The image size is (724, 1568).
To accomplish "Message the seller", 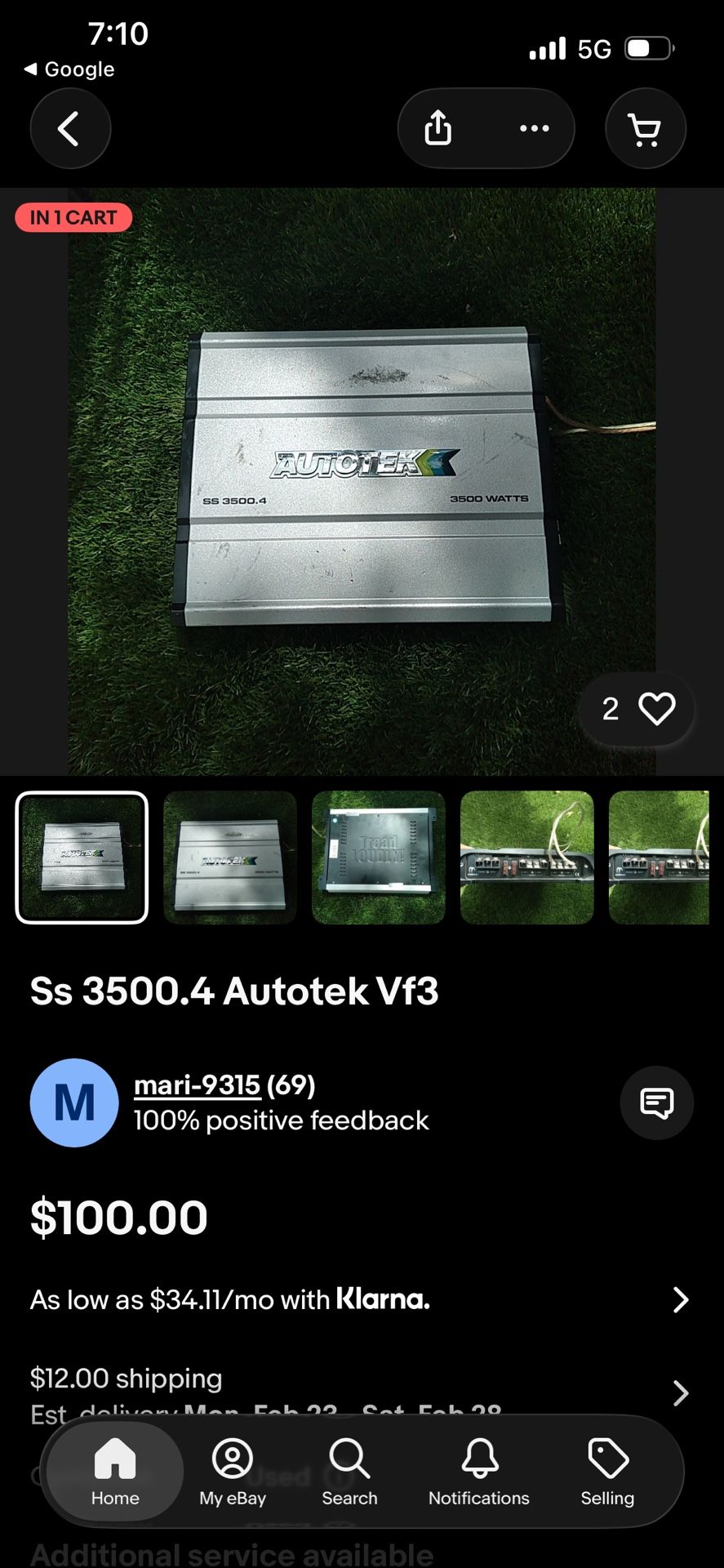I will 656,1102.
